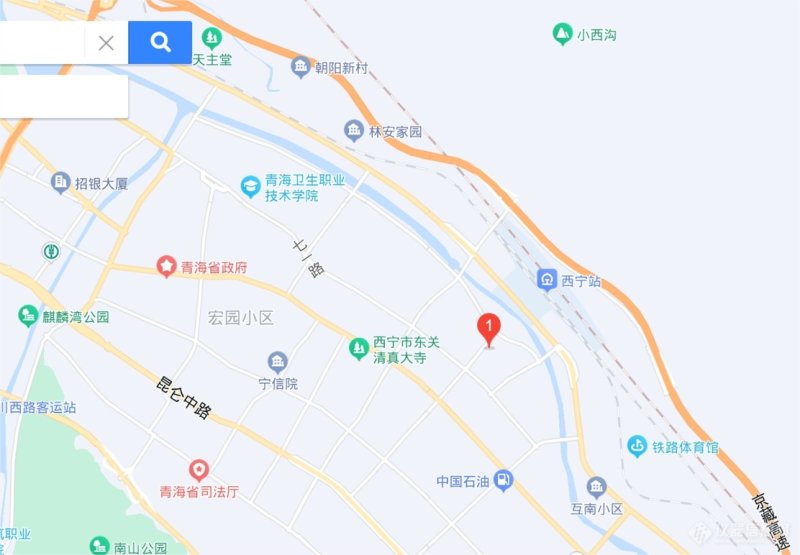
Task: Tap the 铁路体育馆 marker
Action: pyautogui.click(x=636, y=446)
